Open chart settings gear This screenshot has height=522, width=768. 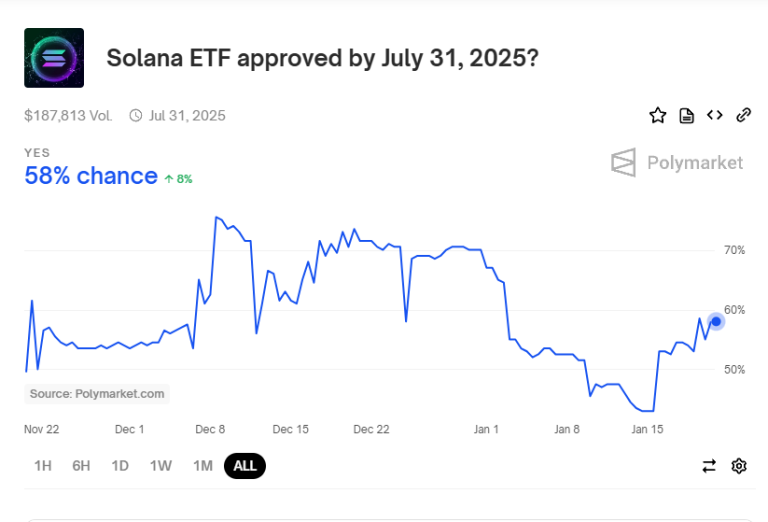[739, 465]
